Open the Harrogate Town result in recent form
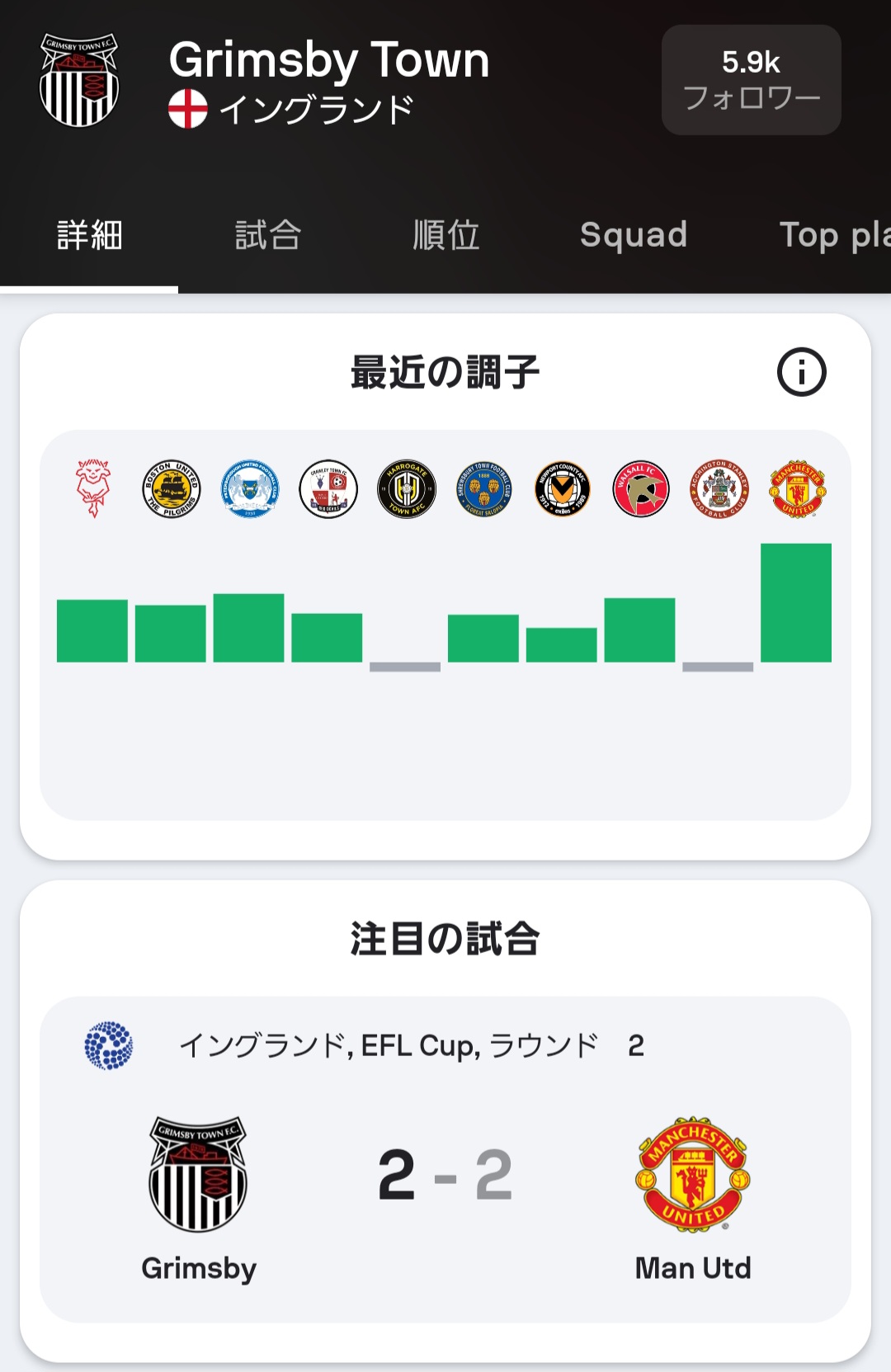 406,489
